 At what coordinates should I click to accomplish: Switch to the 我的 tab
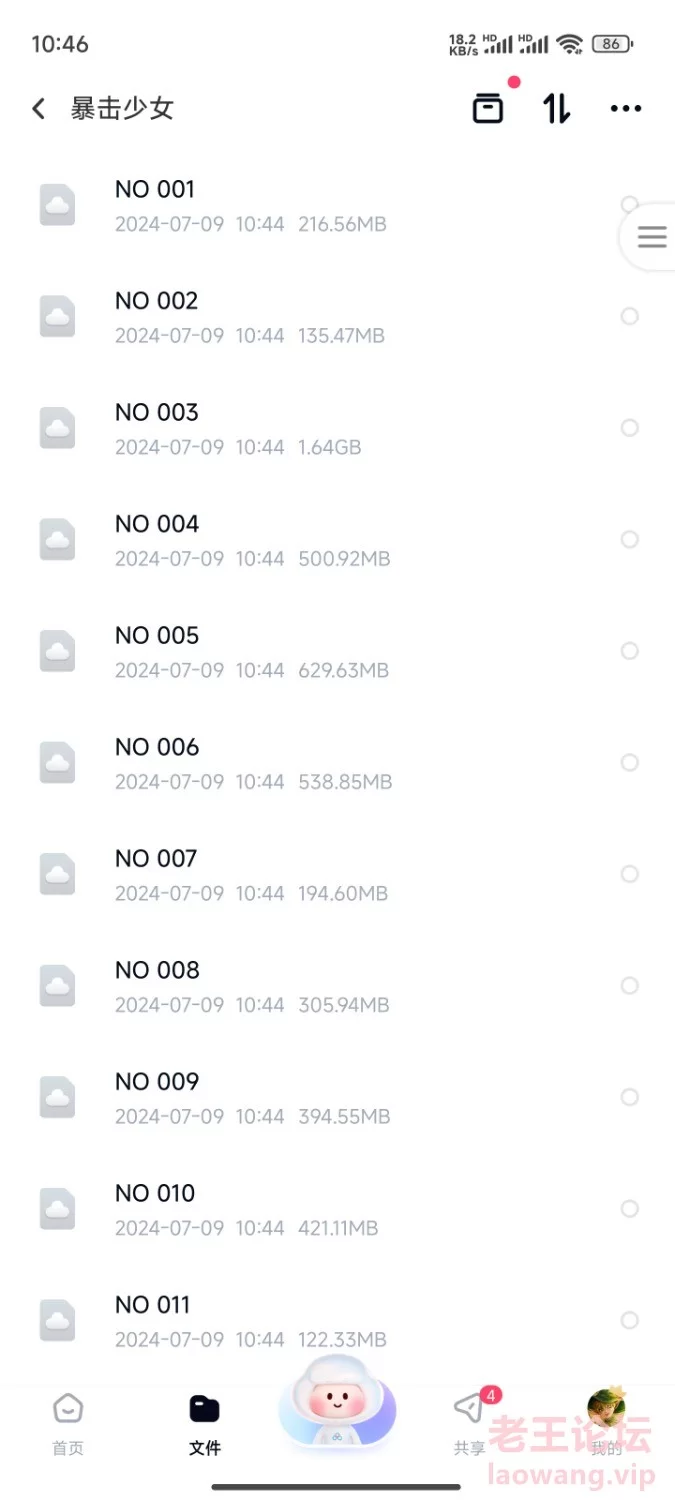(x=606, y=1423)
